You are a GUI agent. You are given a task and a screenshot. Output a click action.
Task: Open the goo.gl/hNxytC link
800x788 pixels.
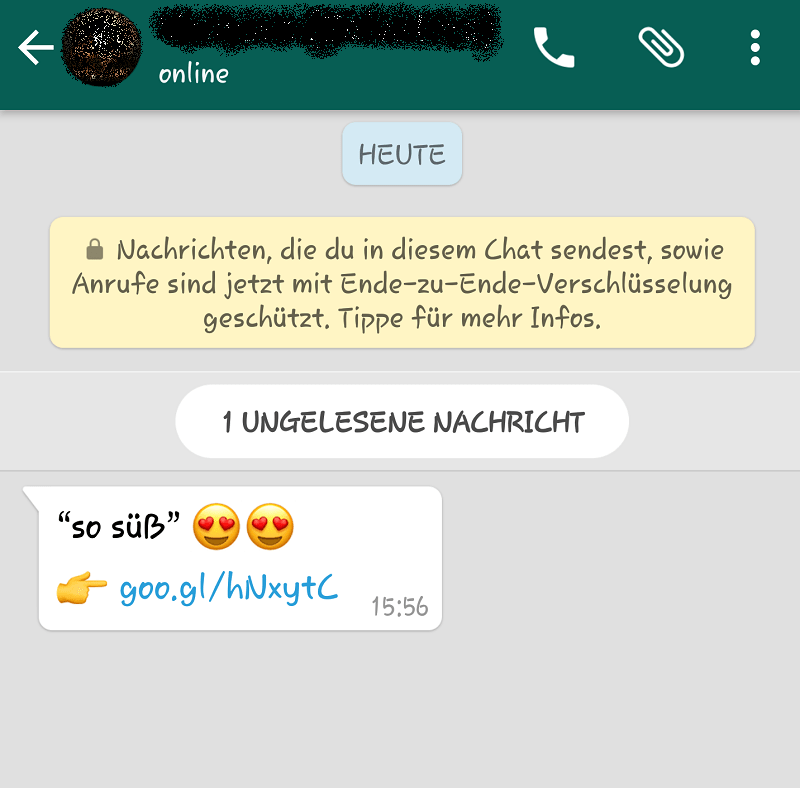(229, 589)
